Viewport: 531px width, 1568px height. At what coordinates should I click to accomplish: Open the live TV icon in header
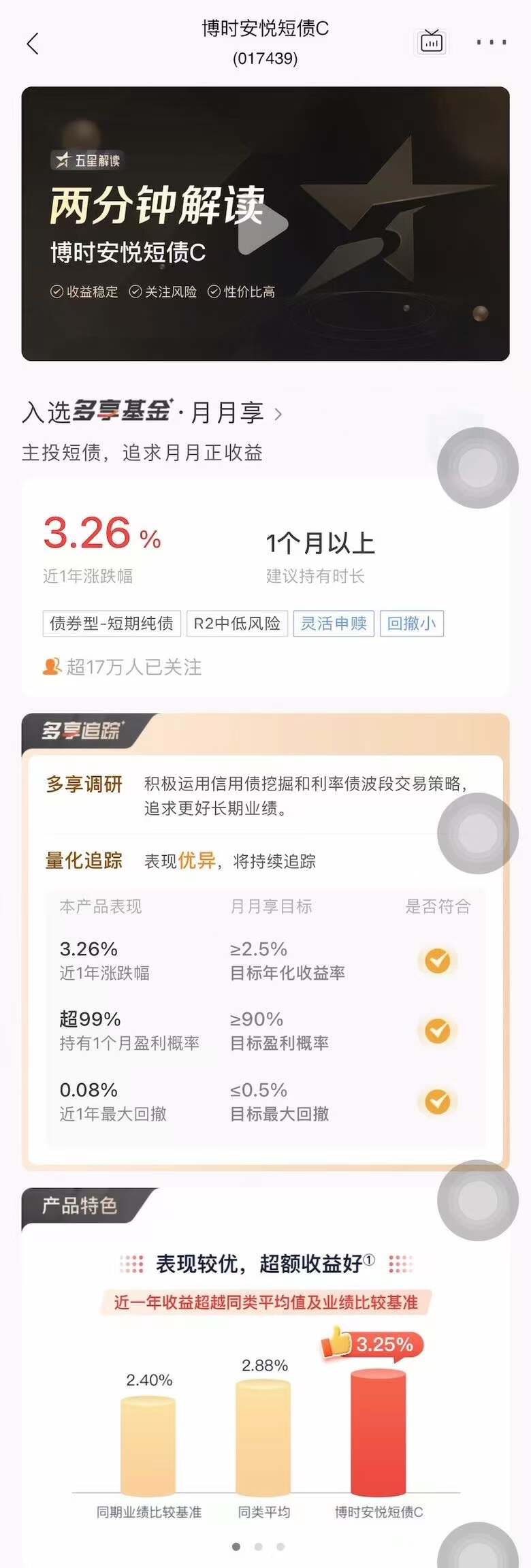click(431, 42)
